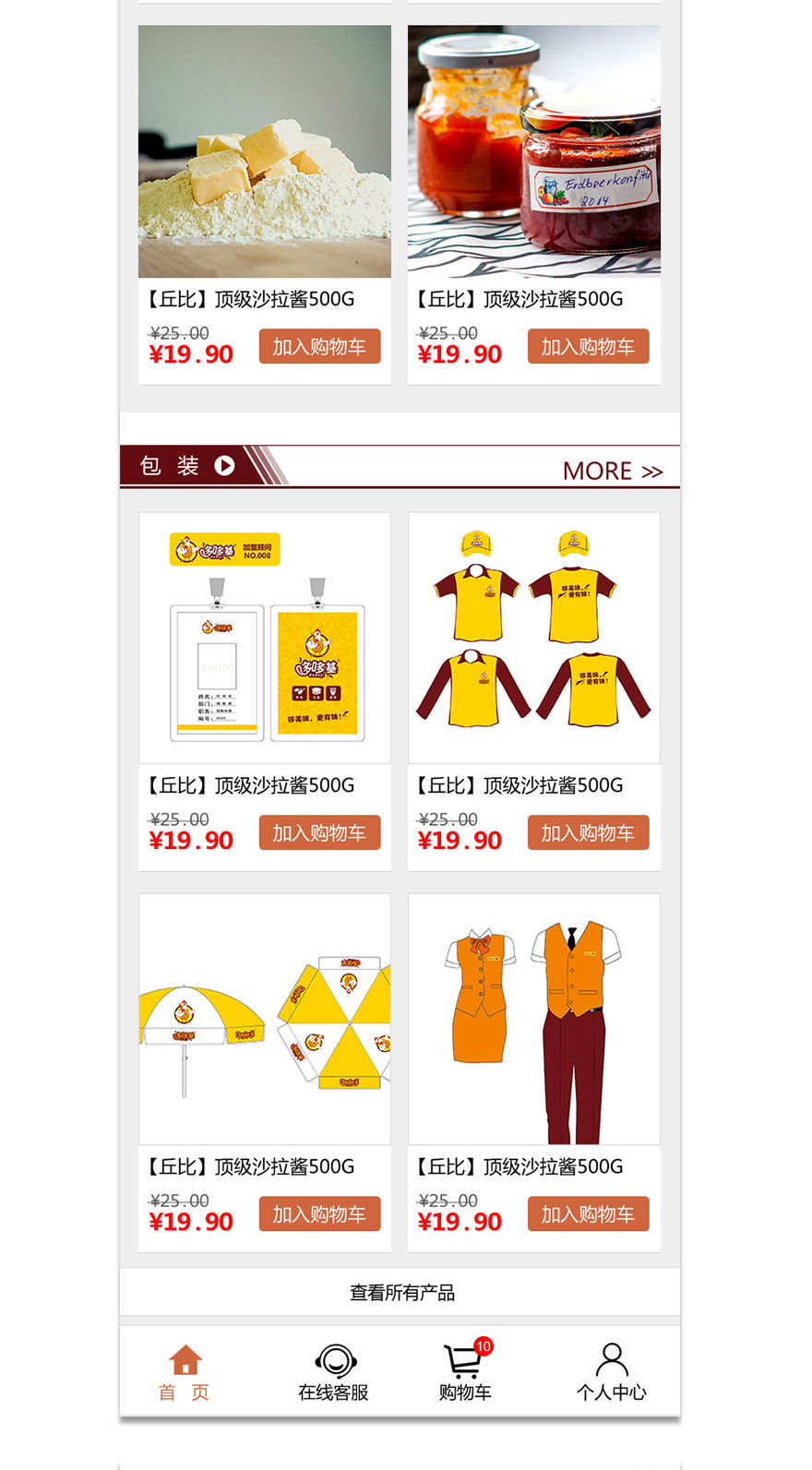The width and height of the screenshot is (812, 1470).
Task: Open the orange vest uniform product
Action: pos(533,1020)
